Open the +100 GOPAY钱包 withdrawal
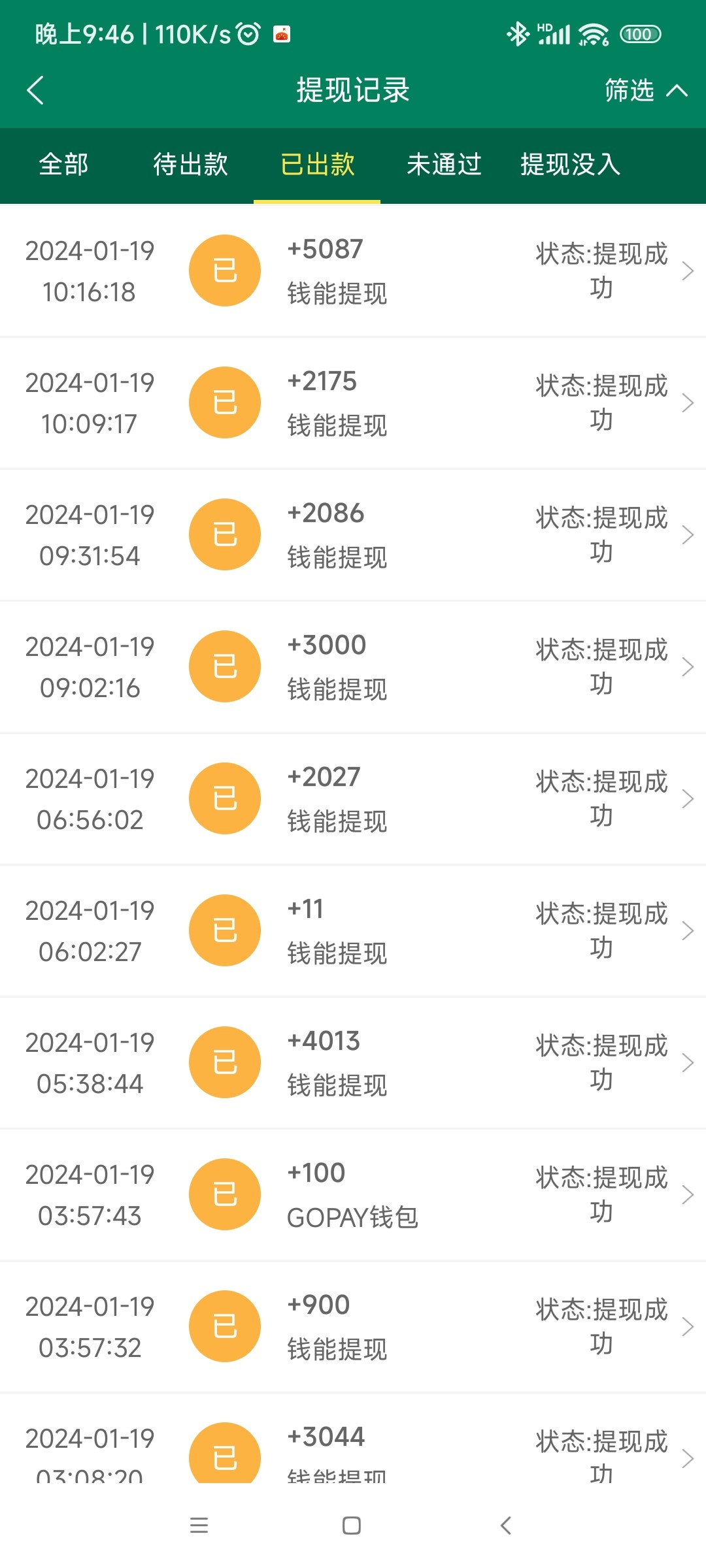The width and height of the screenshot is (706, 1568). (353, 1194)
